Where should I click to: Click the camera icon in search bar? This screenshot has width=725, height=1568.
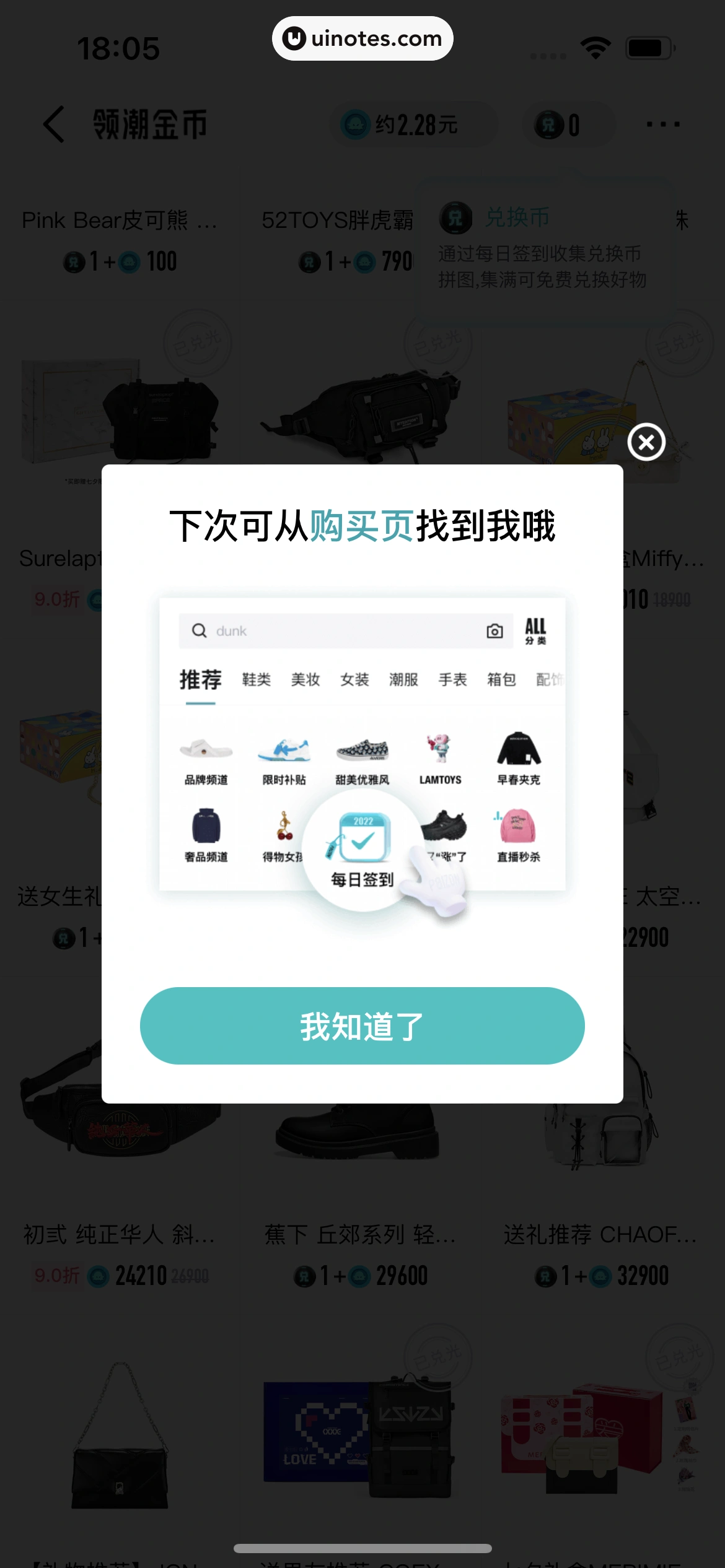point(494,630)
